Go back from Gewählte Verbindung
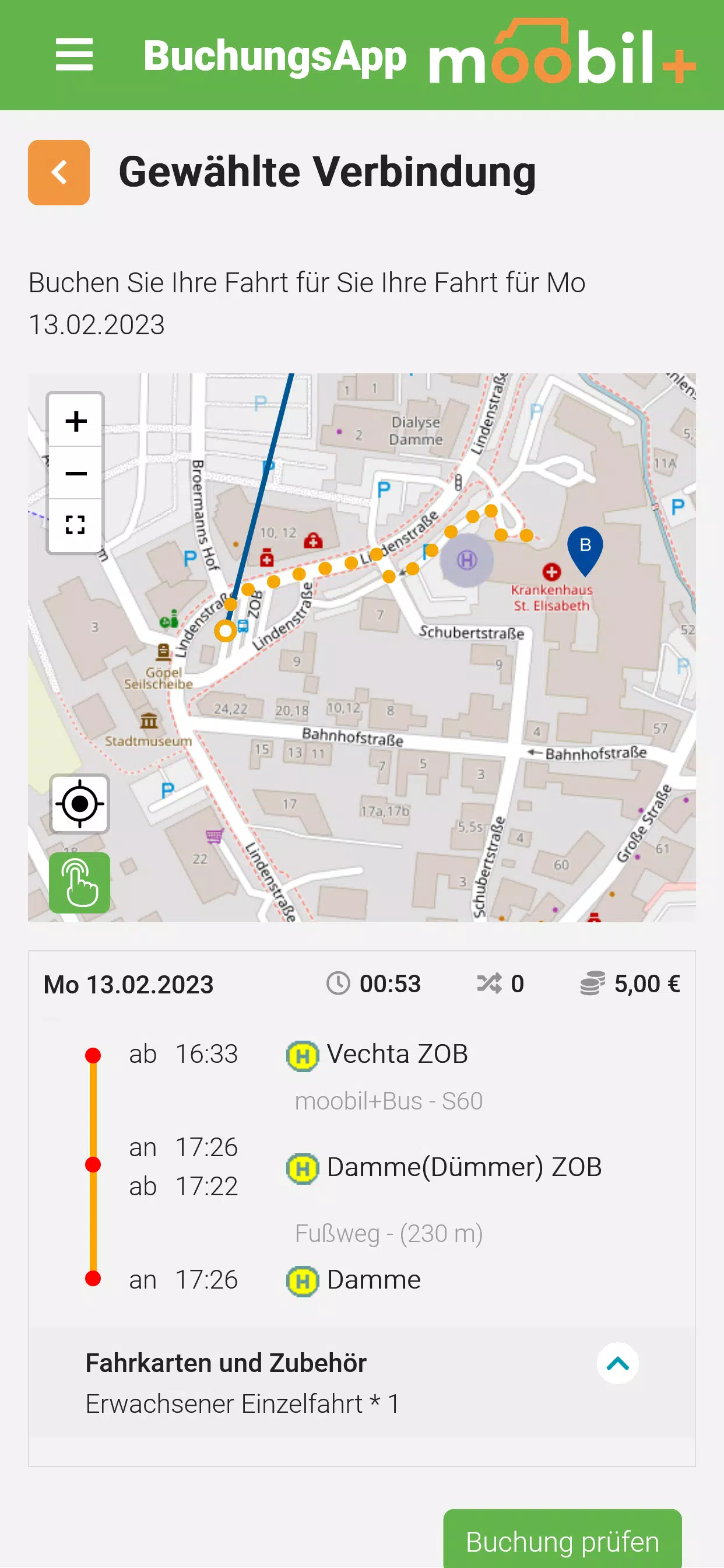Image resolution: width=724 pixels, height=1568 pixels. (x=58, y=172)
